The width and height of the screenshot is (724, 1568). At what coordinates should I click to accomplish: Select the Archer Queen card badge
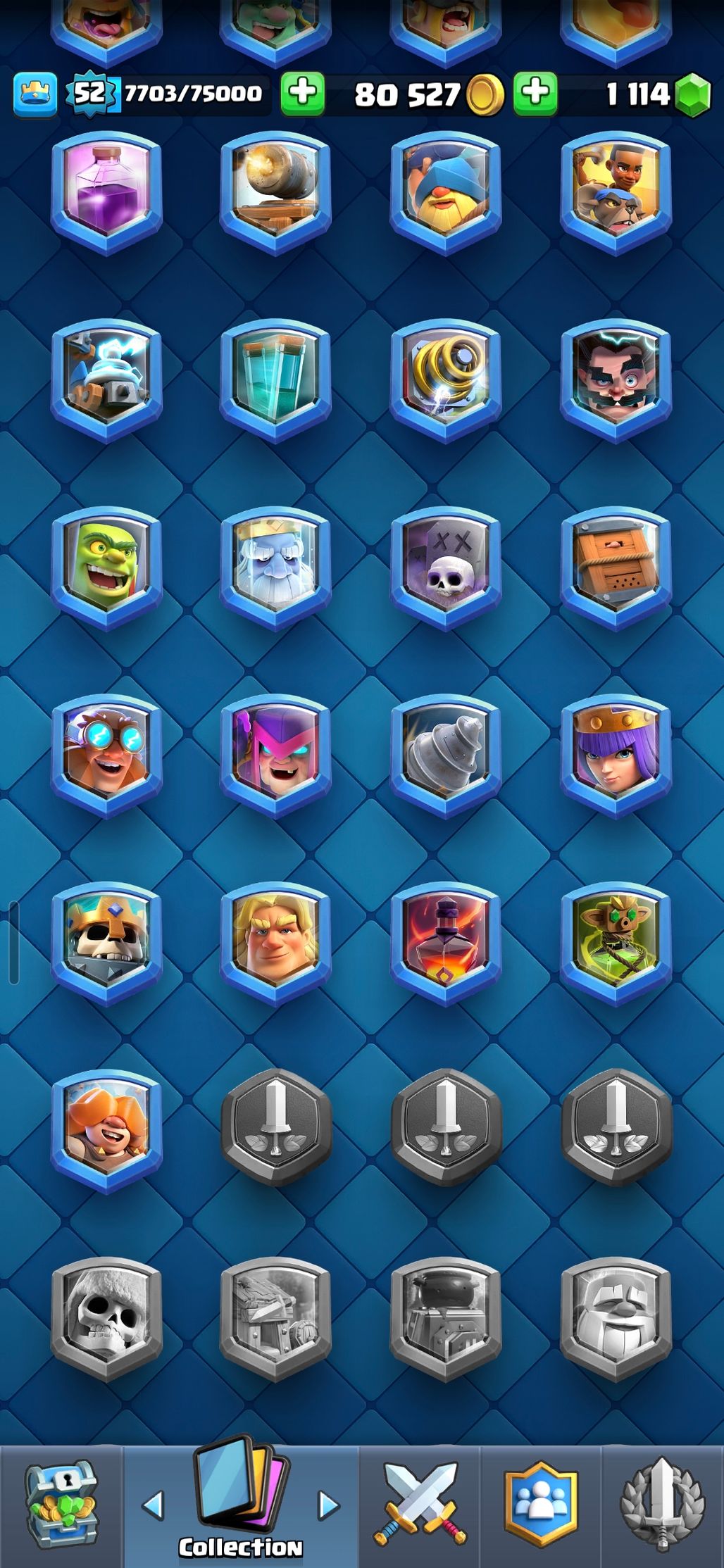(615, 753)
